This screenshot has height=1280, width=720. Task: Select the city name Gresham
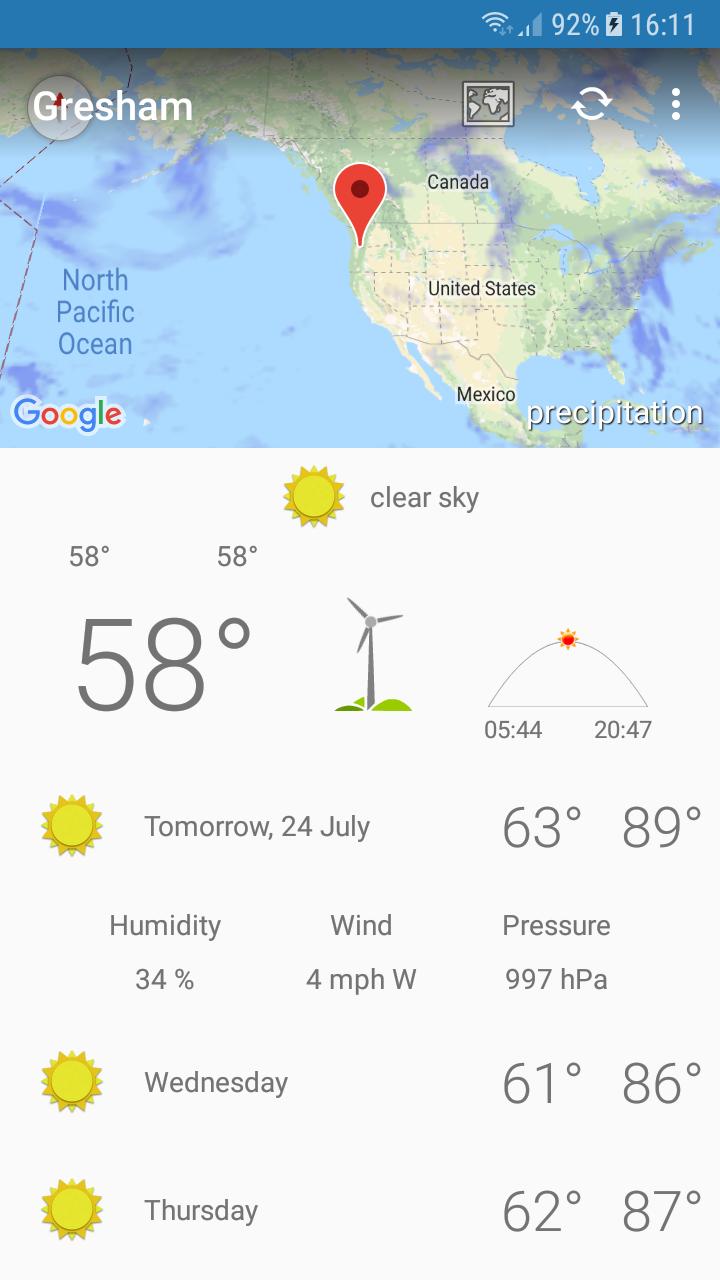110,104
